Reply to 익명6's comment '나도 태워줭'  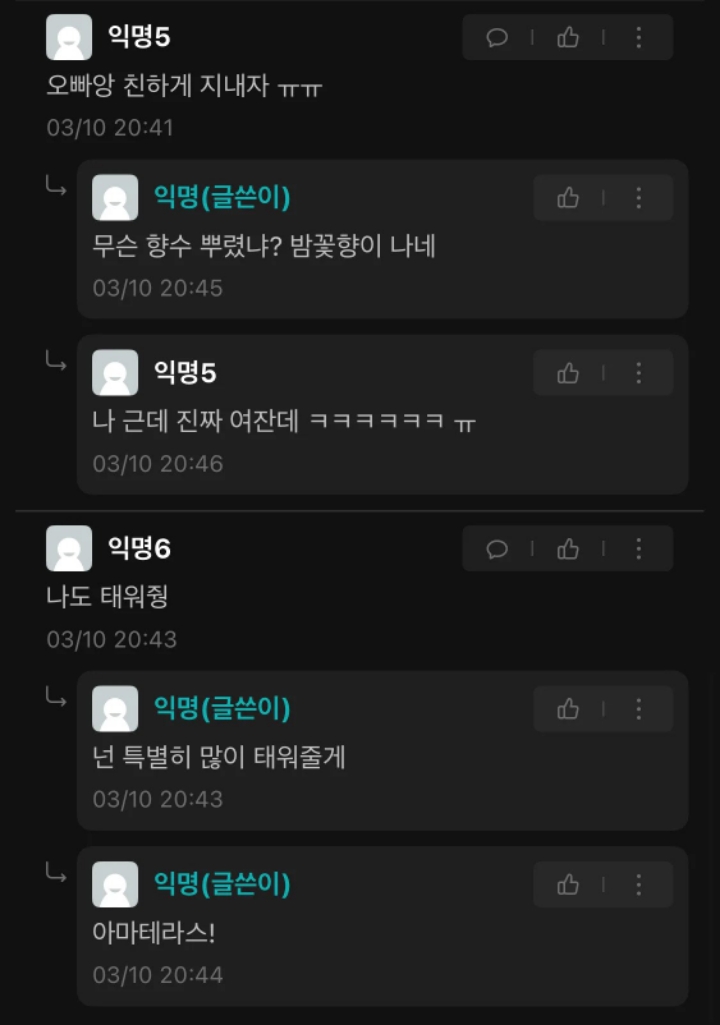497,549
